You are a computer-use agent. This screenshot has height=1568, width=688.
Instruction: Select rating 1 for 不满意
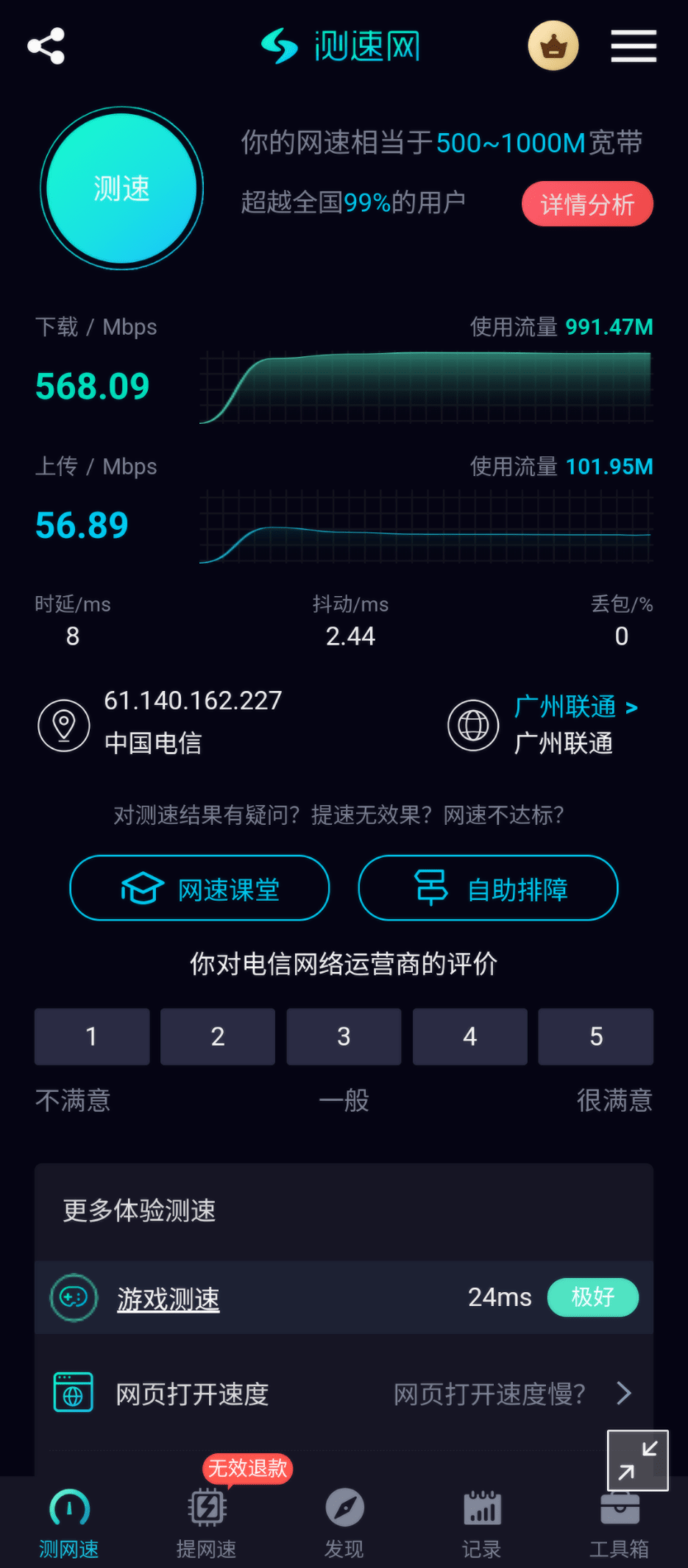pyautogui.click(x=91, y=1037)
